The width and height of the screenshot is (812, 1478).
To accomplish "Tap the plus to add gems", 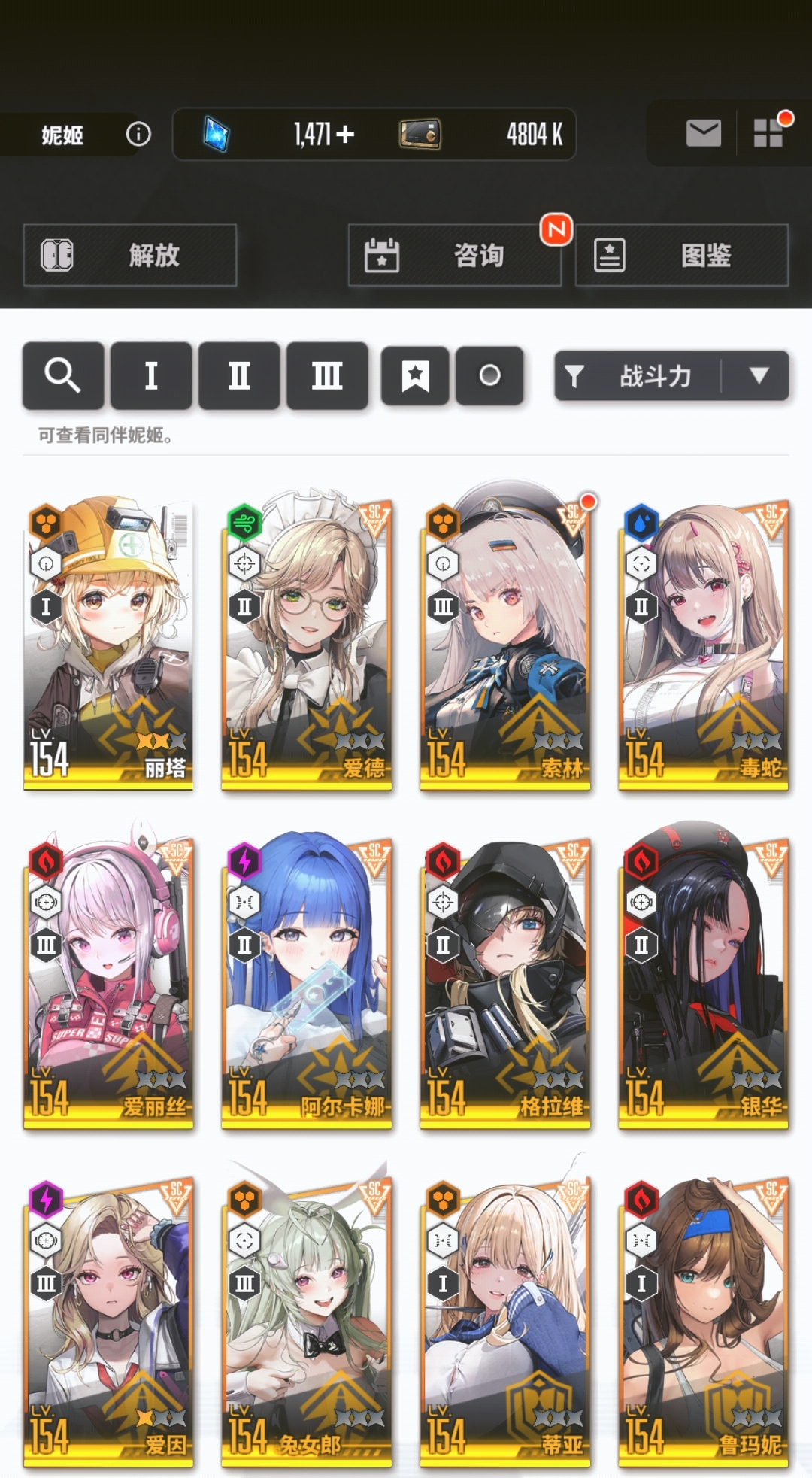I will coord(345,135).
